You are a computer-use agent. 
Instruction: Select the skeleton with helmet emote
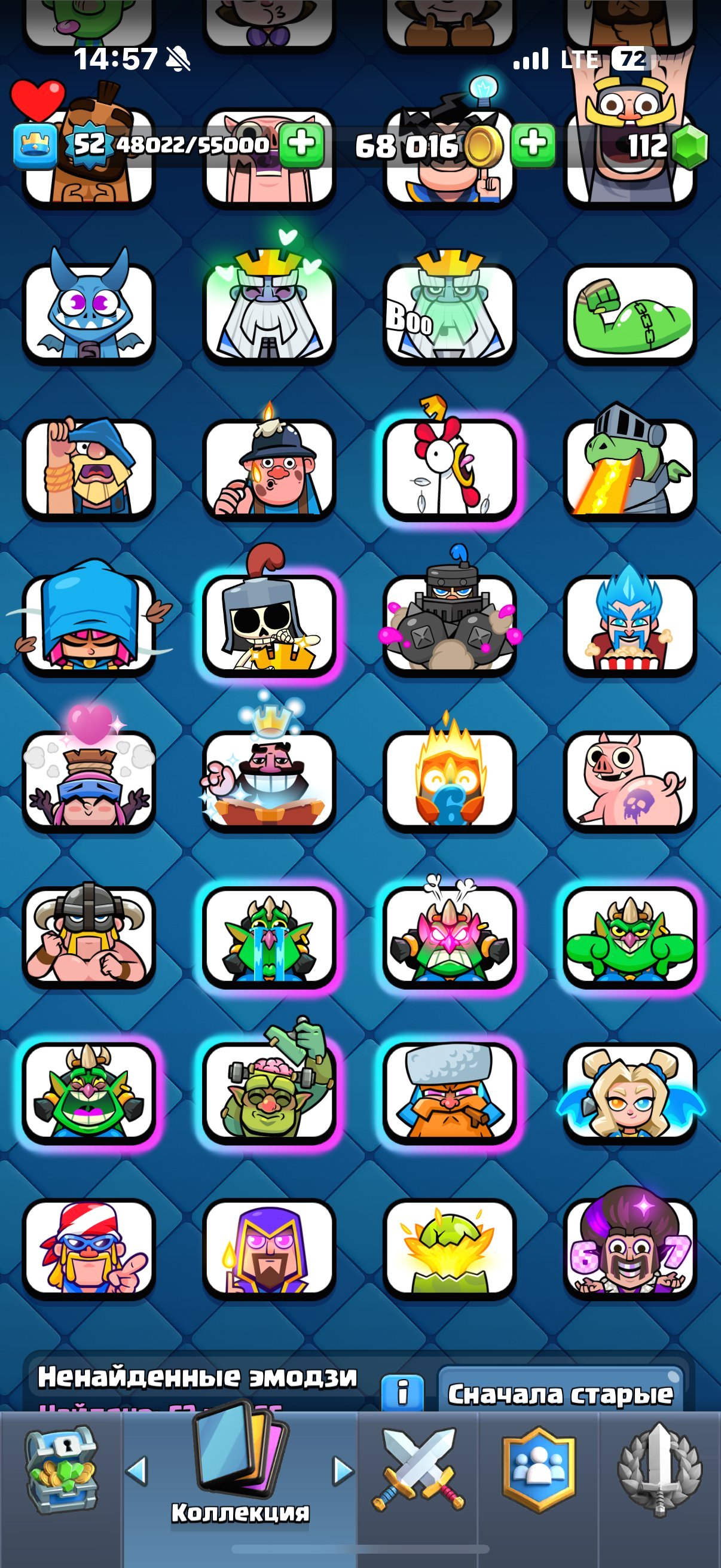[x=269, y=624]
